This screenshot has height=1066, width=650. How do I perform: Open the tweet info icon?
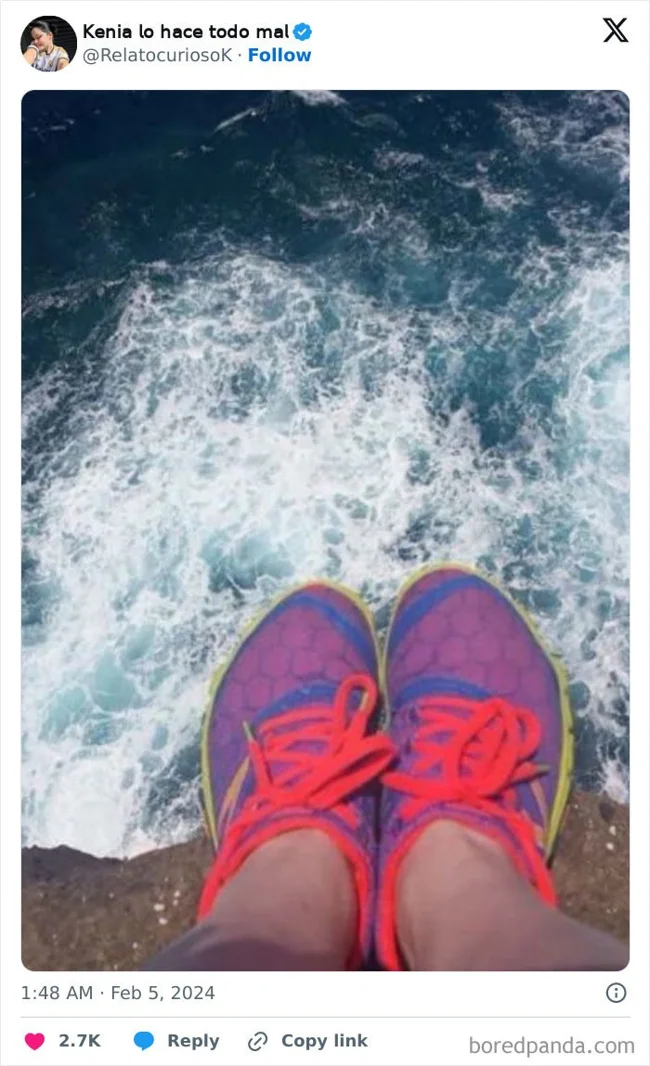616,993
